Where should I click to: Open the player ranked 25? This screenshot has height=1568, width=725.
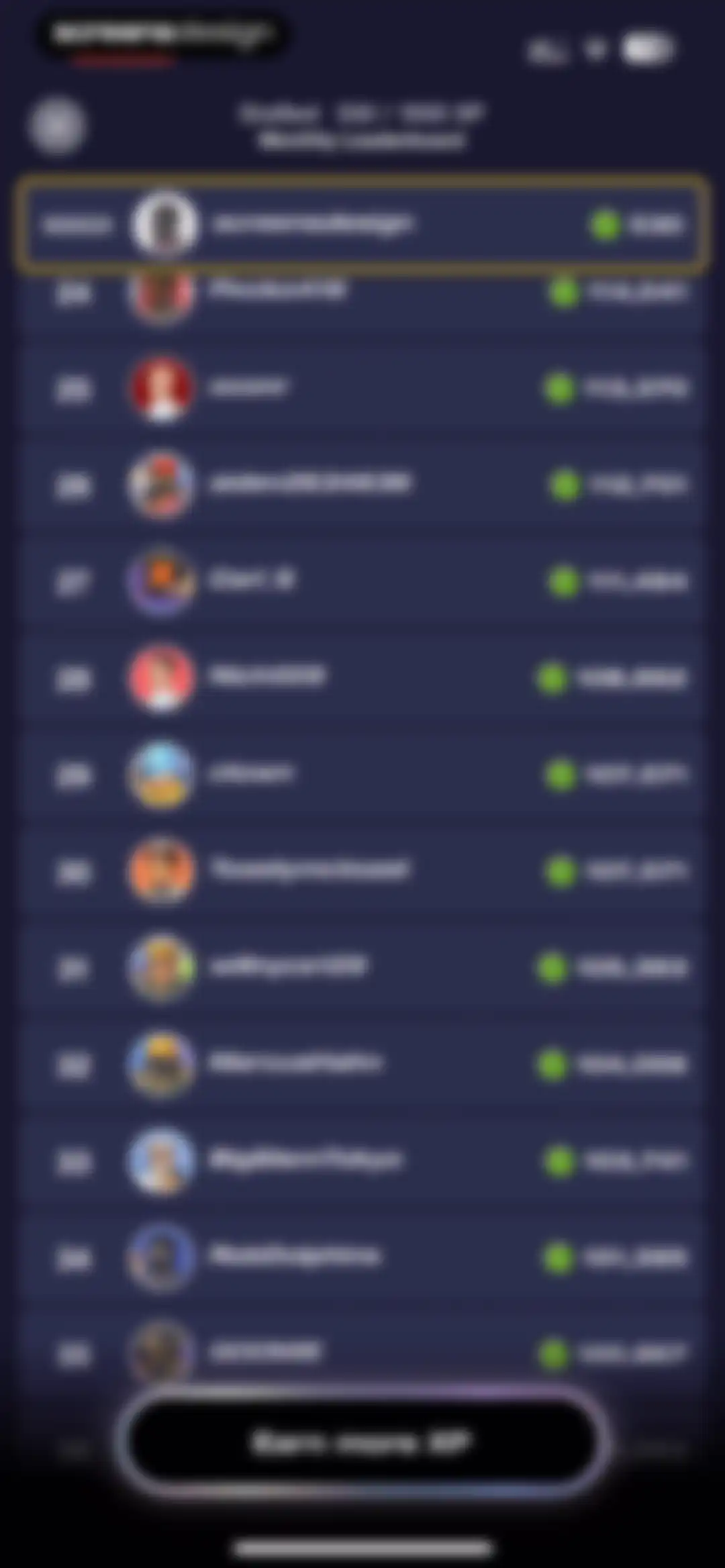click(362, 389)
